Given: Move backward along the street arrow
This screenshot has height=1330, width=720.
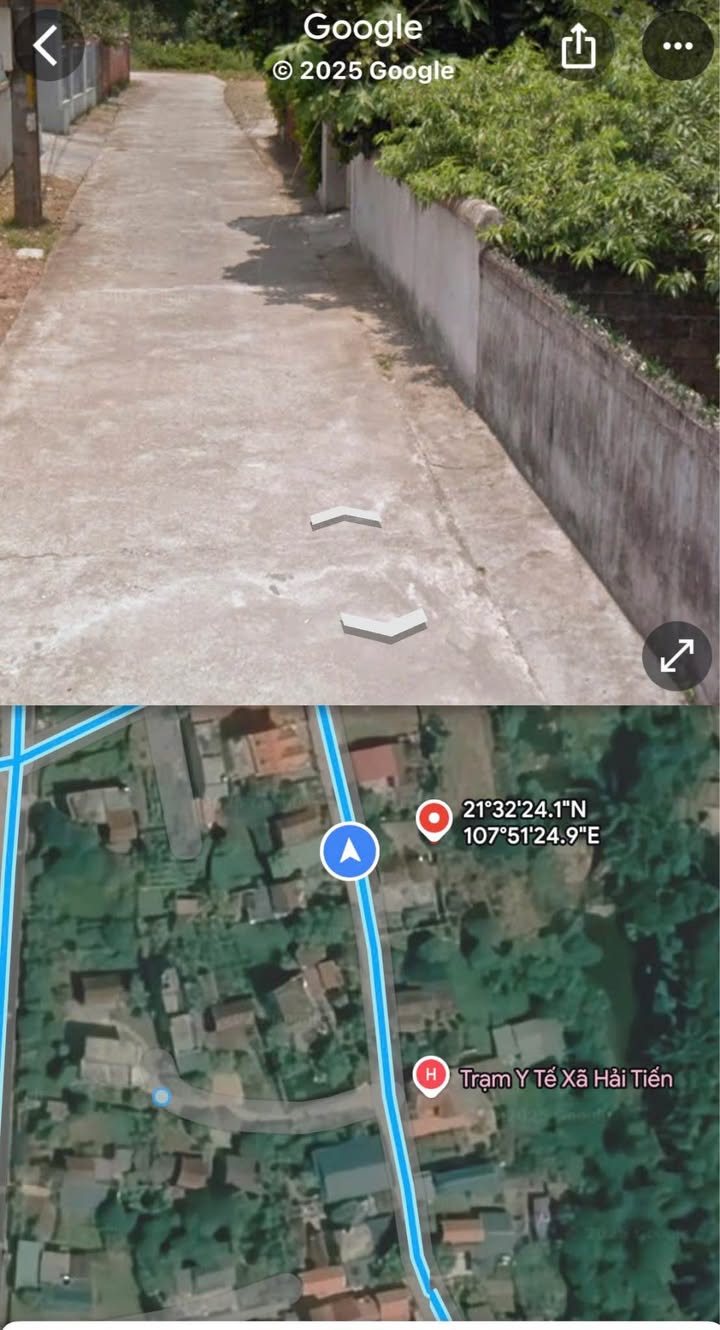Looking at the screenshot, I should tap(383, 624).
